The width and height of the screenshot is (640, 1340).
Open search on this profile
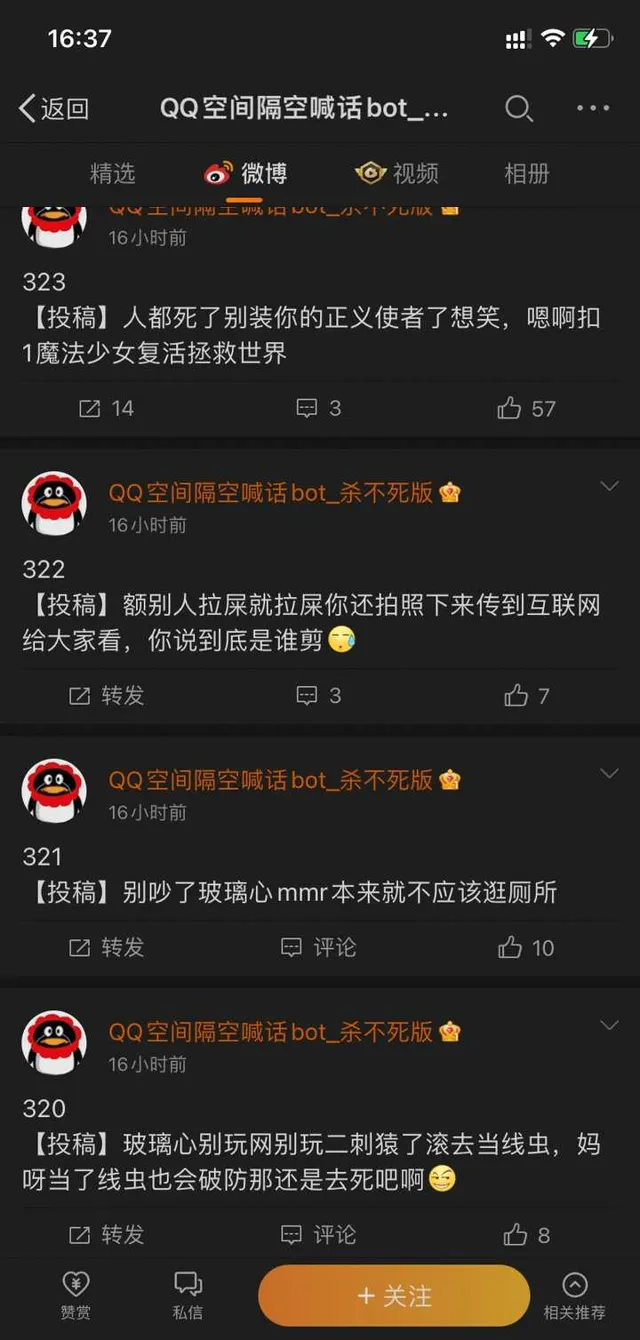tap(518, 109)
